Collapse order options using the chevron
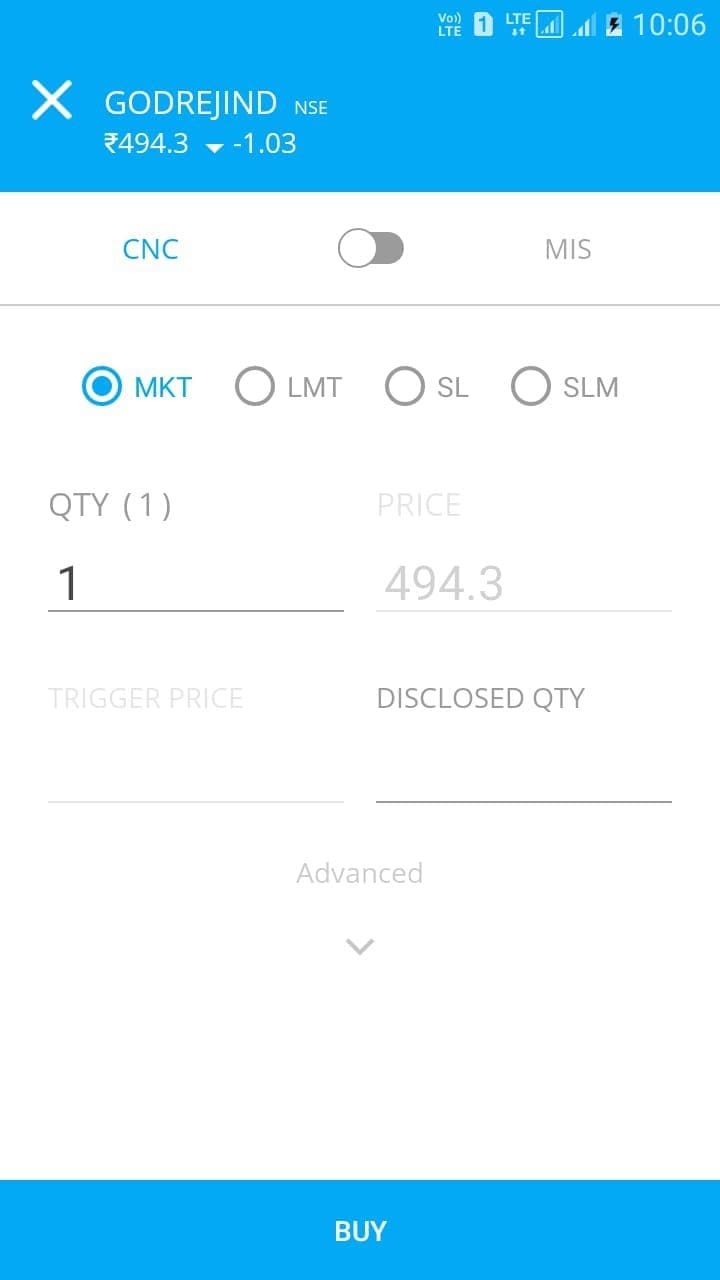The height and width of the screenshot is (1280, 720). [359, 945]
